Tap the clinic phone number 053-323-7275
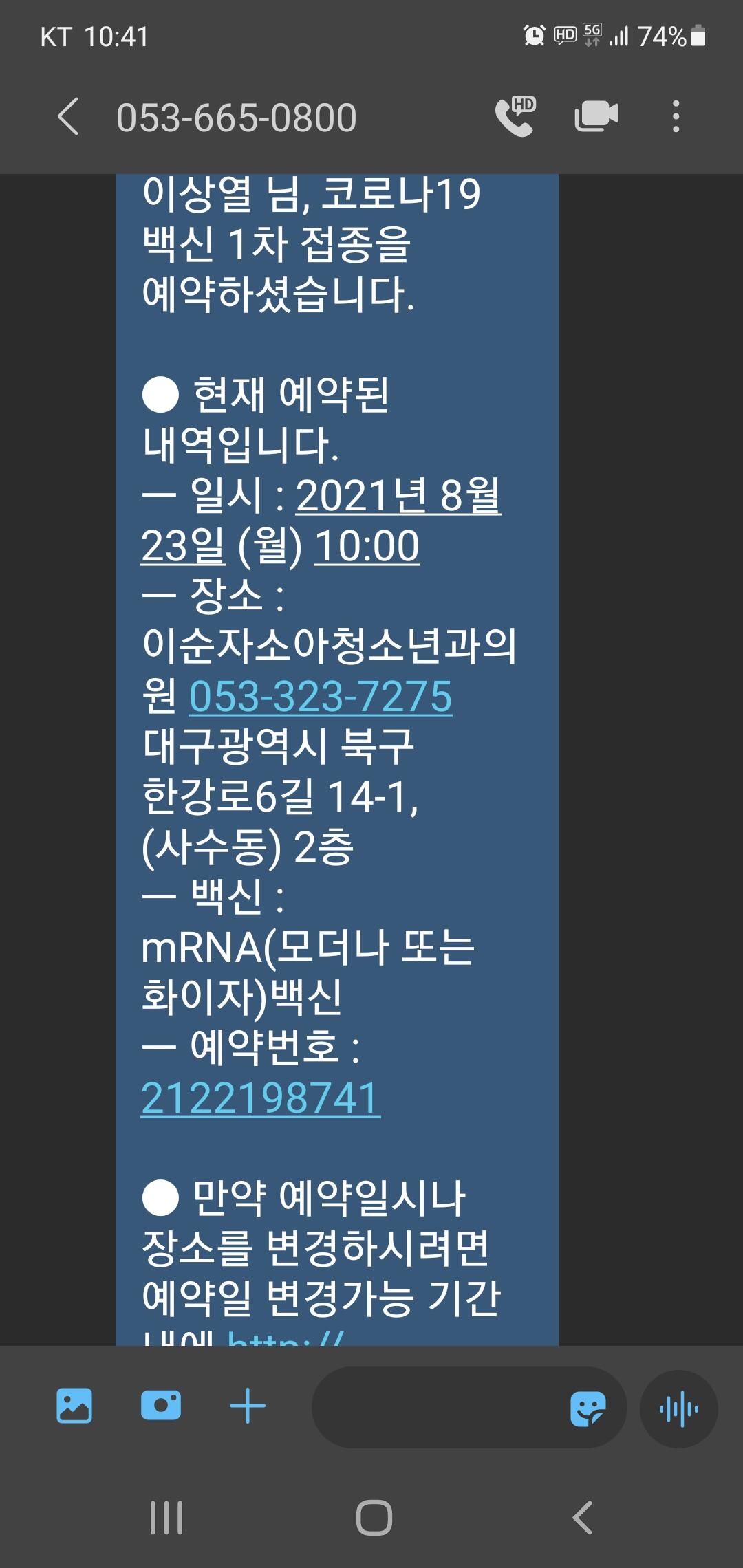The height and width of the screenshot is (1568, 743). (x=321, y=697)
